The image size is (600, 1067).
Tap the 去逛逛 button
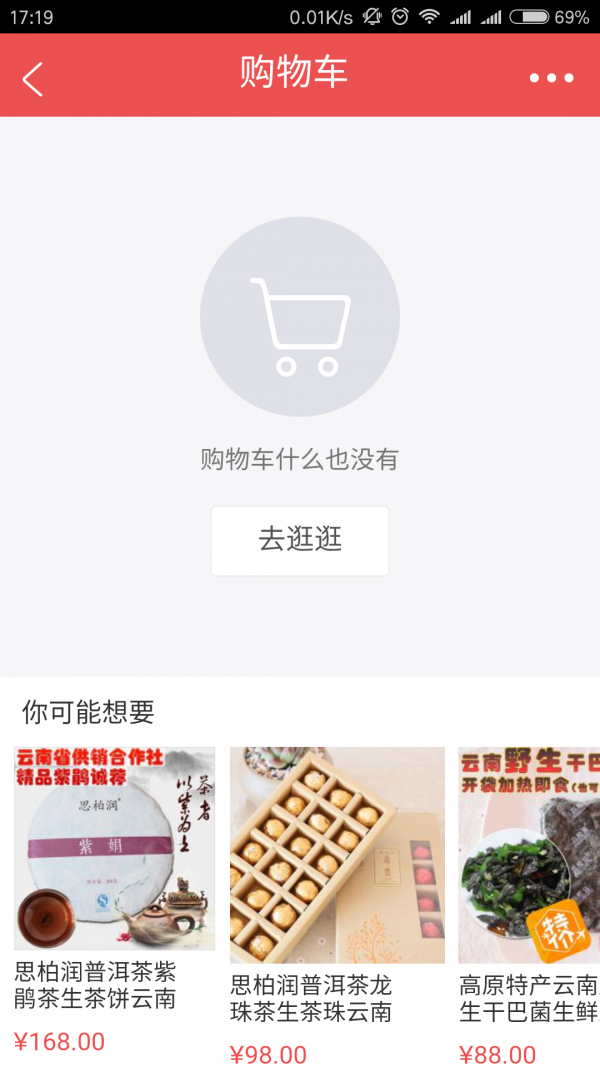(300, 540)
